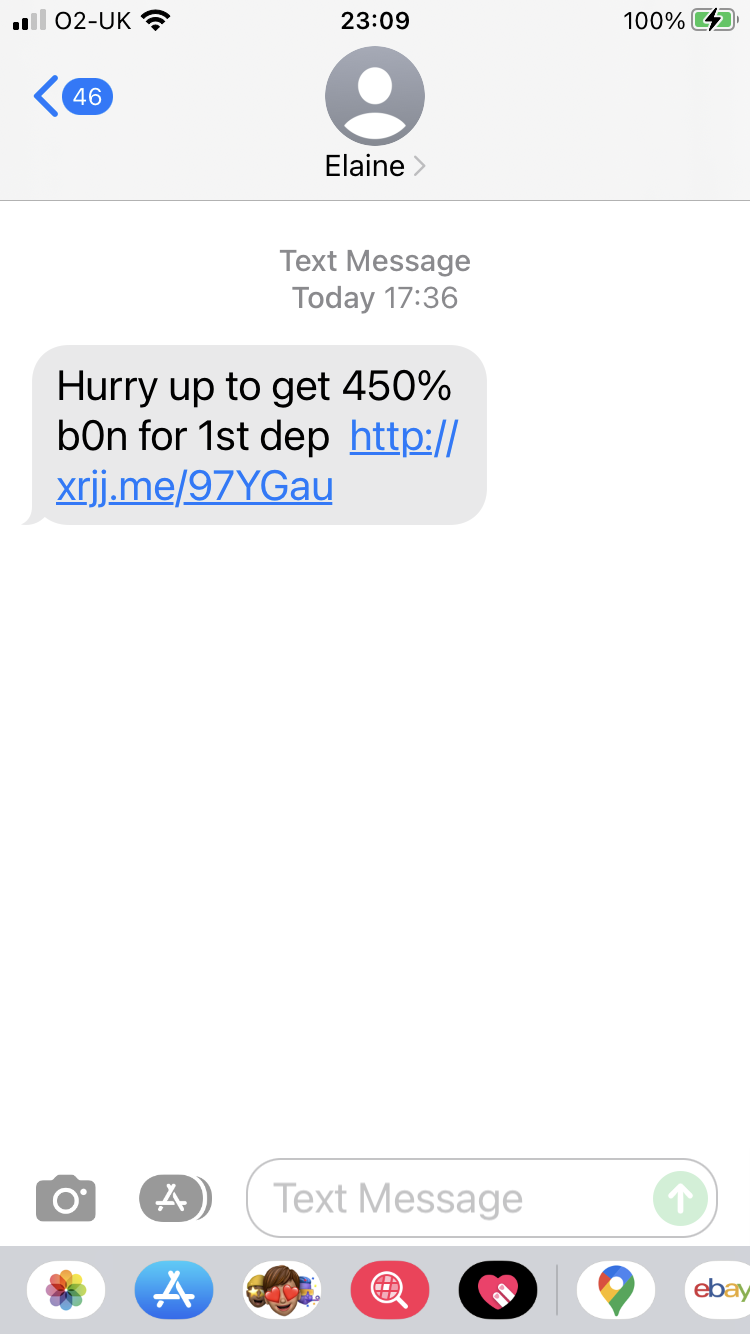Viewport: 750px width, 1334px height.
Task: Go back to the messages list
Action: (x=70, y=97)
